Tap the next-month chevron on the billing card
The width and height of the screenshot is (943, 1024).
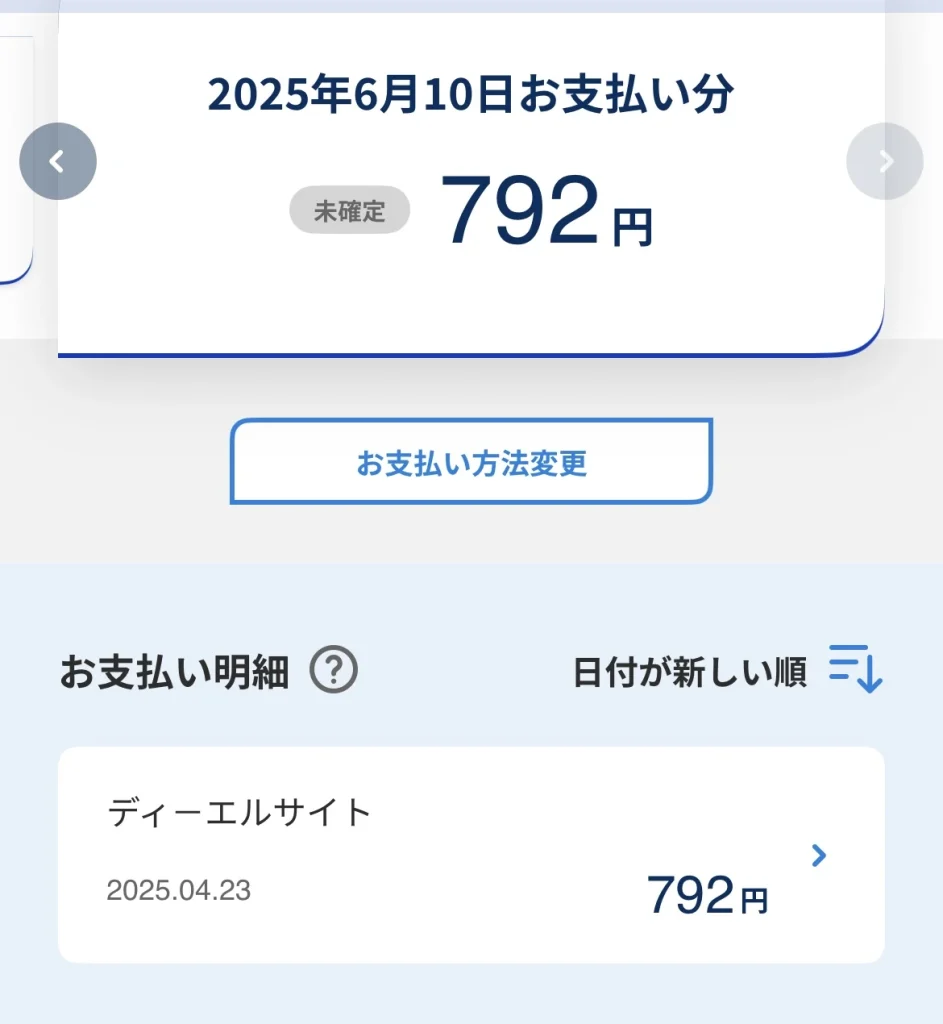click(884, 160)
